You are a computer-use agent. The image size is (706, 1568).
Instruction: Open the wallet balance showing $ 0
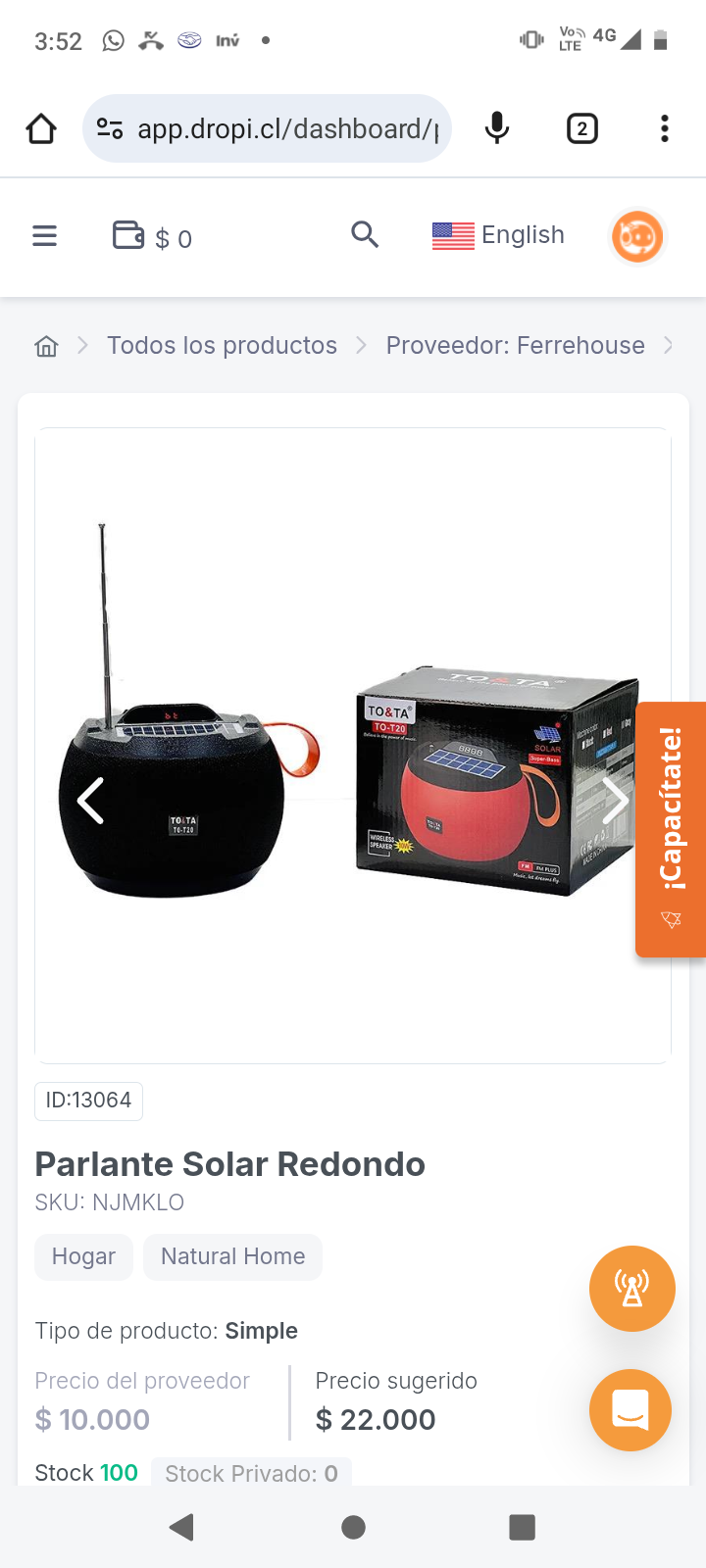tap(152, 237)
